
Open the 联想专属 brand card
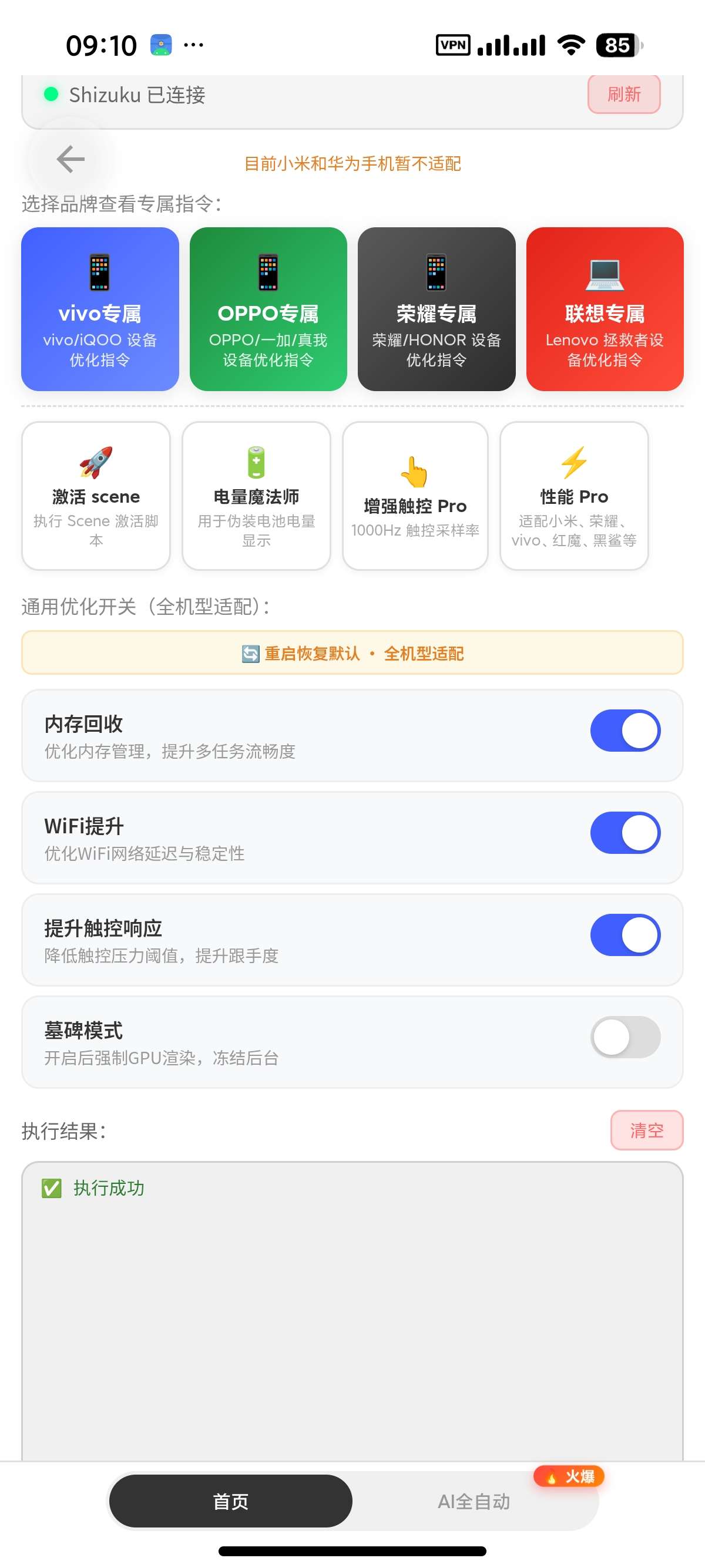coord(605,309)
